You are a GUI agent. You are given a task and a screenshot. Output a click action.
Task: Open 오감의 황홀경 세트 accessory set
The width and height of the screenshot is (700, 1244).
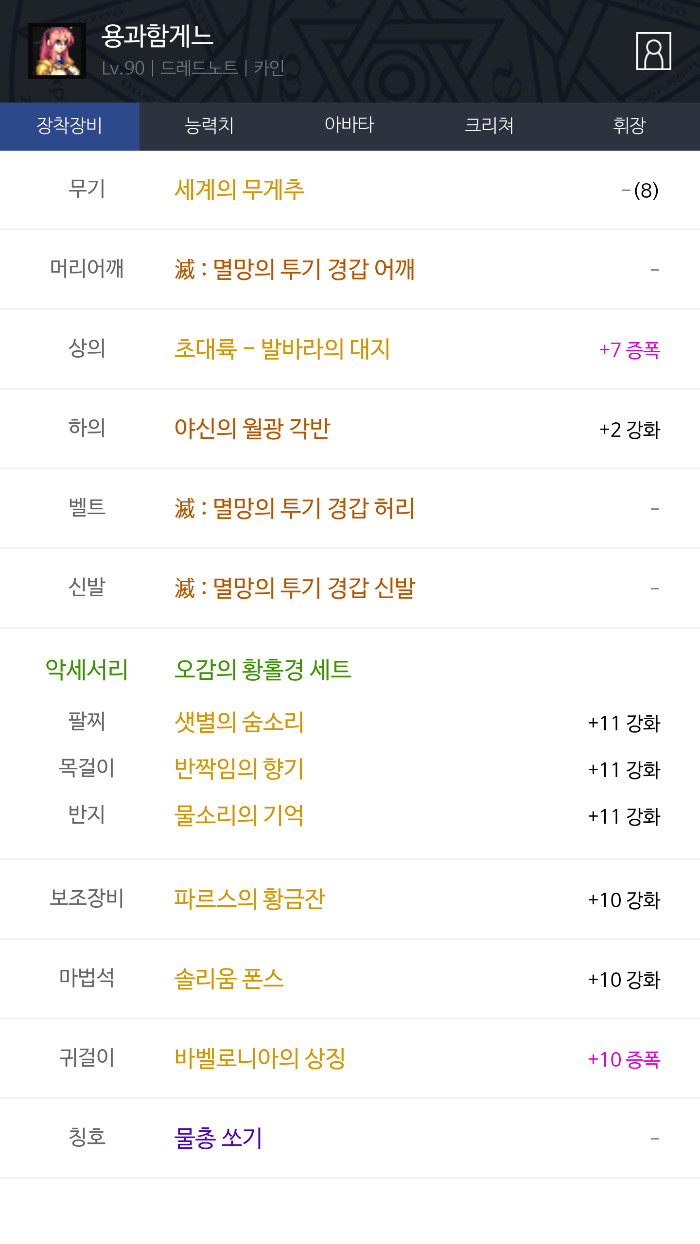[x=263, y=669]
